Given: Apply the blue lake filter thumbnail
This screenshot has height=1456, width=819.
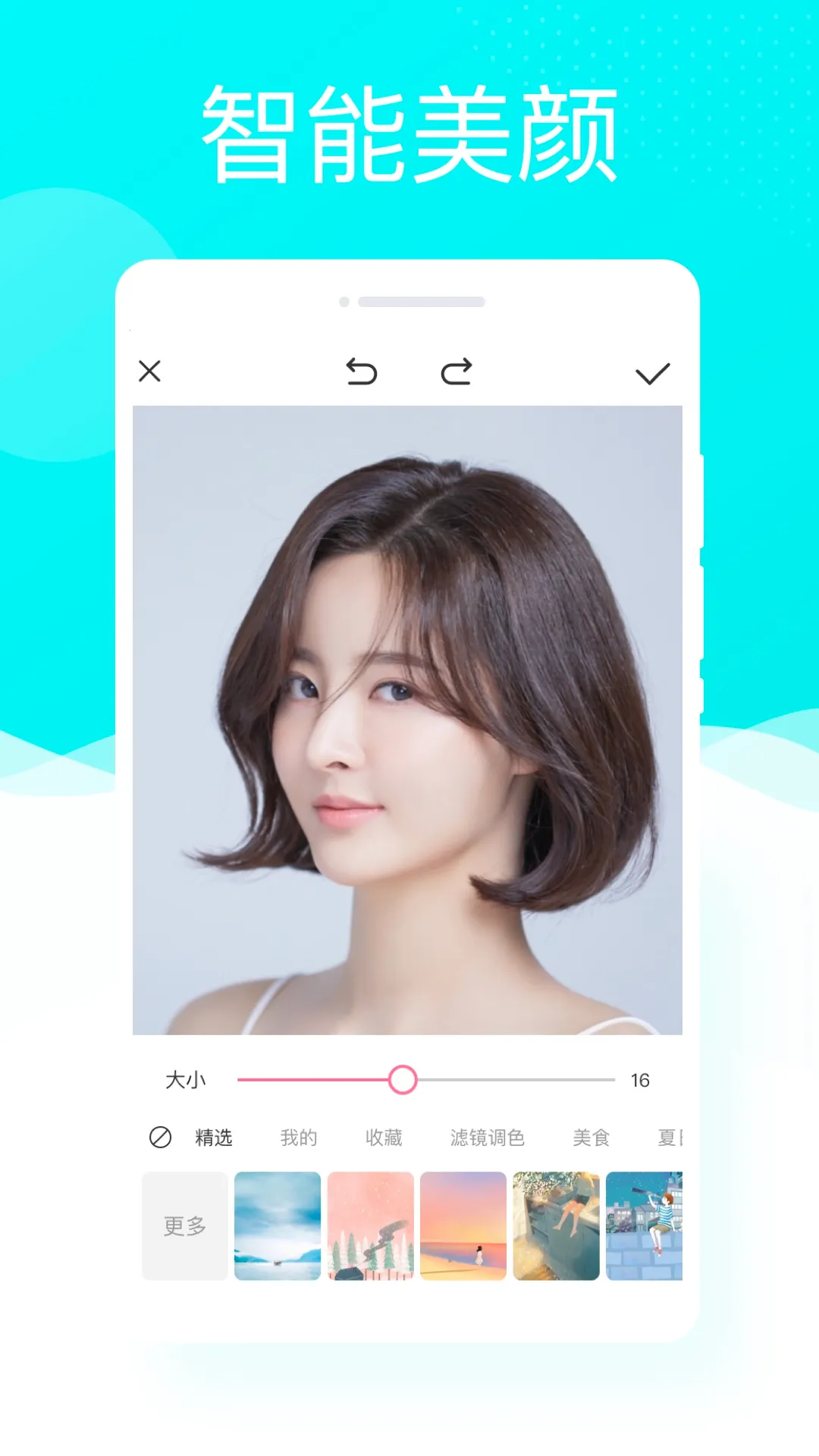Looking at the screenshot, I should point(278,1226).
